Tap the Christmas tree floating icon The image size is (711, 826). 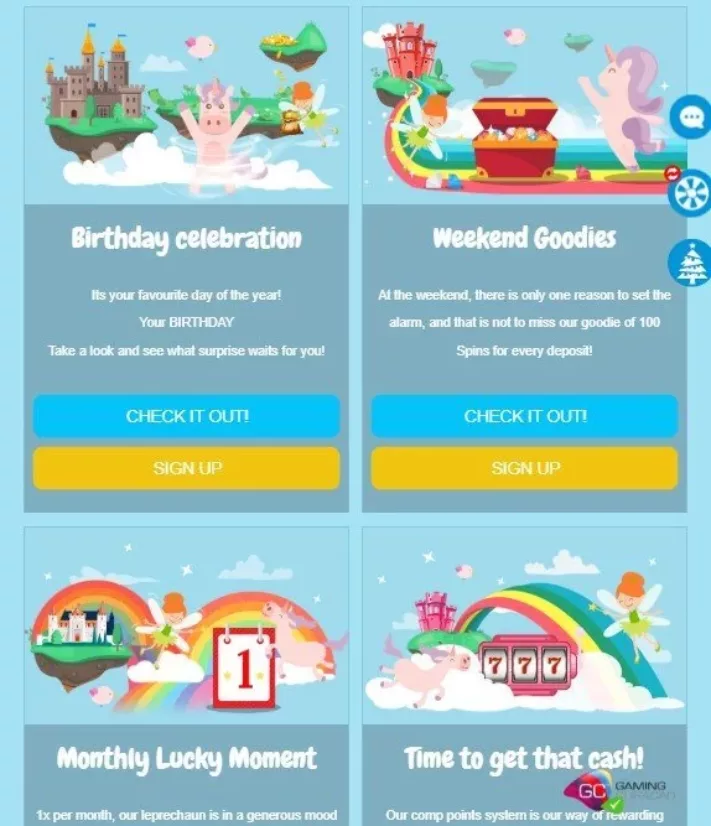(x=692, y=264)
